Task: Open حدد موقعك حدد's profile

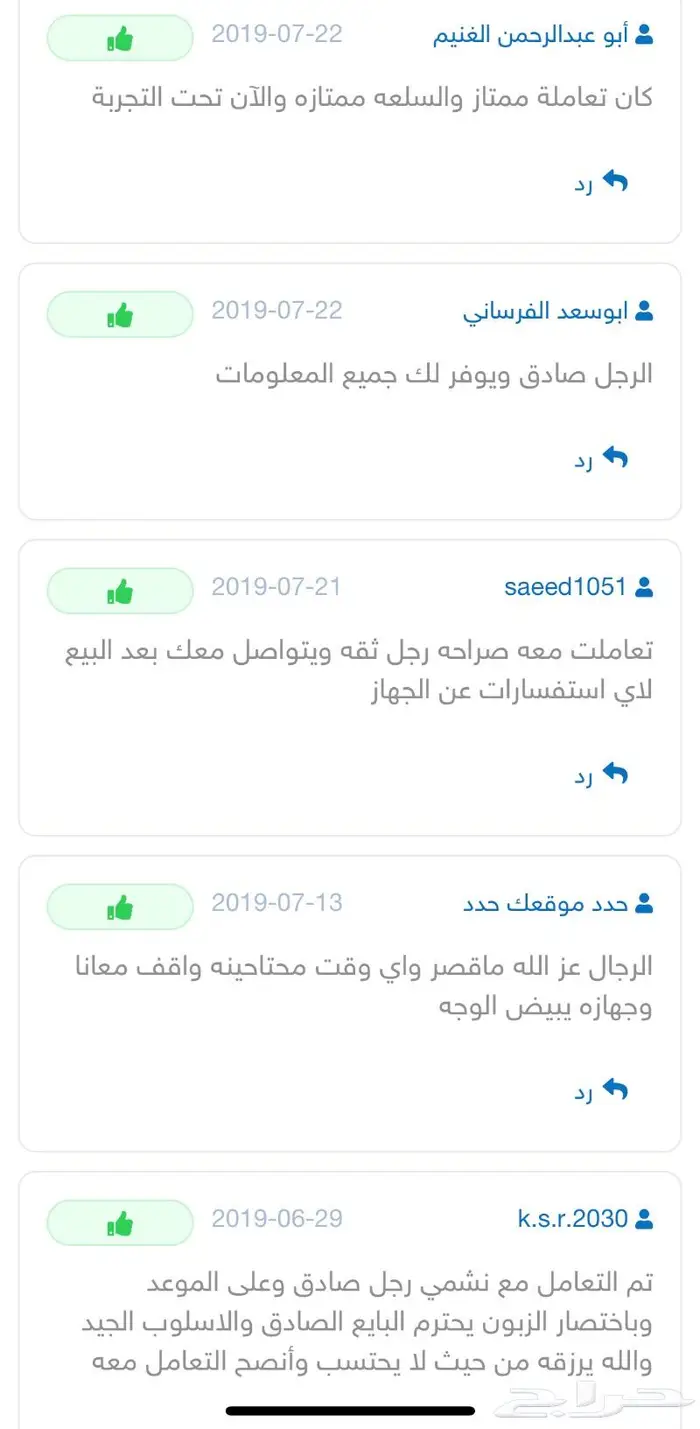Action: click(558, 904)
